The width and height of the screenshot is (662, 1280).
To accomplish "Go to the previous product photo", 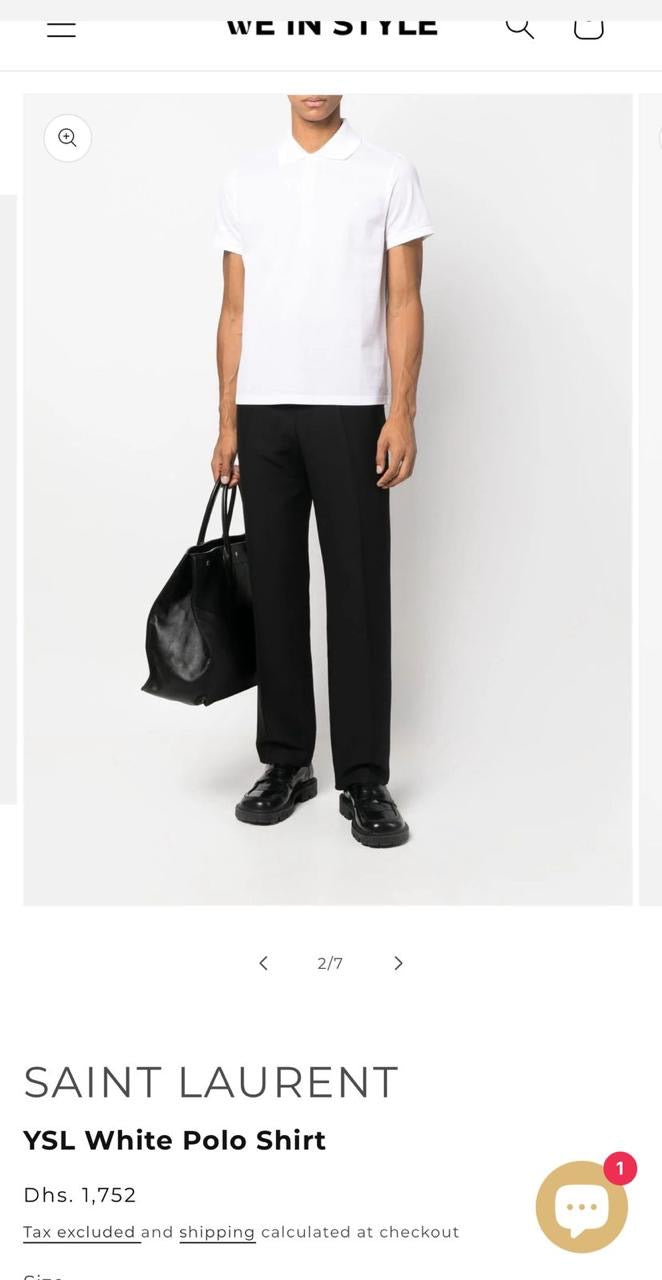I will coord(263,963).
